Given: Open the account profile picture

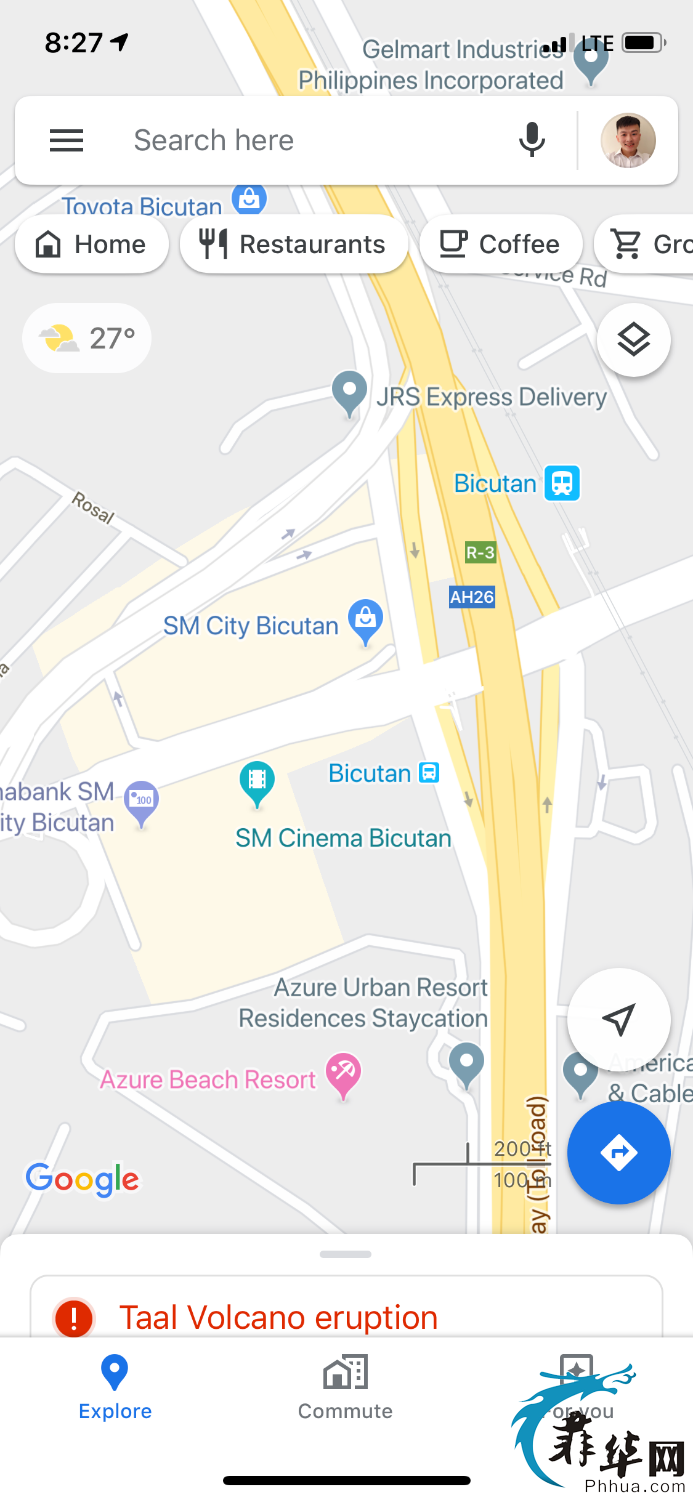Looking at the screenshot, I should click(628, 141).
